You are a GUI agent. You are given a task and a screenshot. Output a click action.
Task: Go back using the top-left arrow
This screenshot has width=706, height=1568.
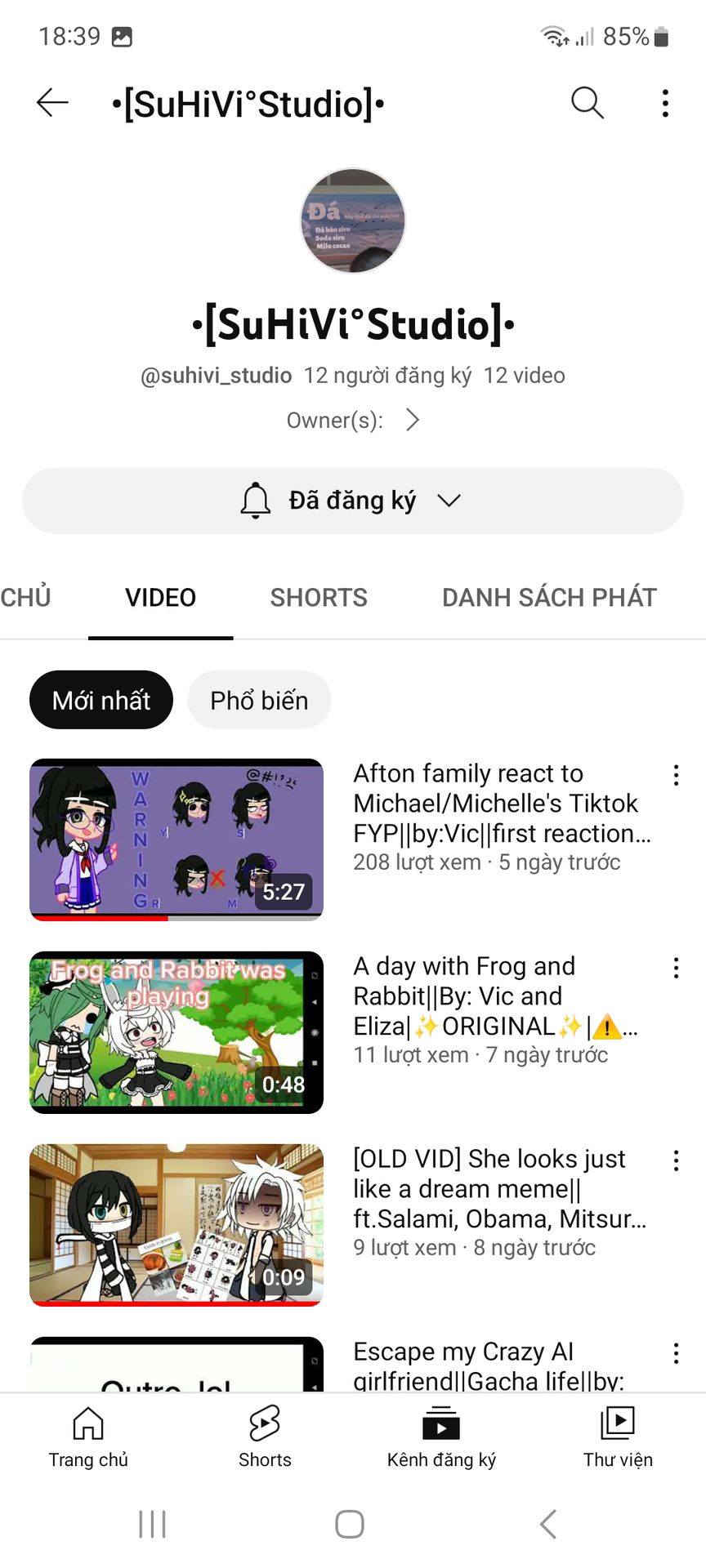[x=52, y=103]
